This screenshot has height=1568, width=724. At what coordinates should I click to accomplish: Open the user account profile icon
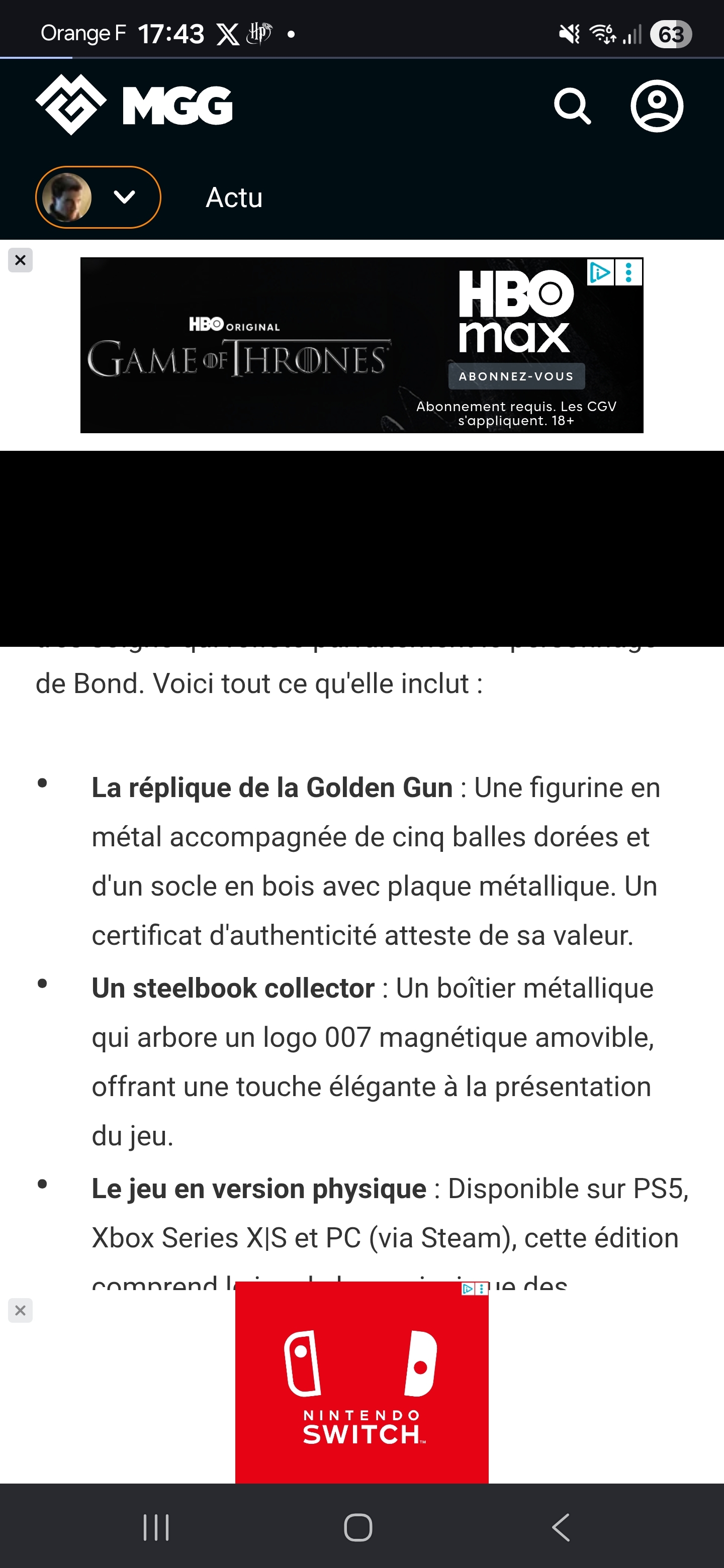[657, 106]
